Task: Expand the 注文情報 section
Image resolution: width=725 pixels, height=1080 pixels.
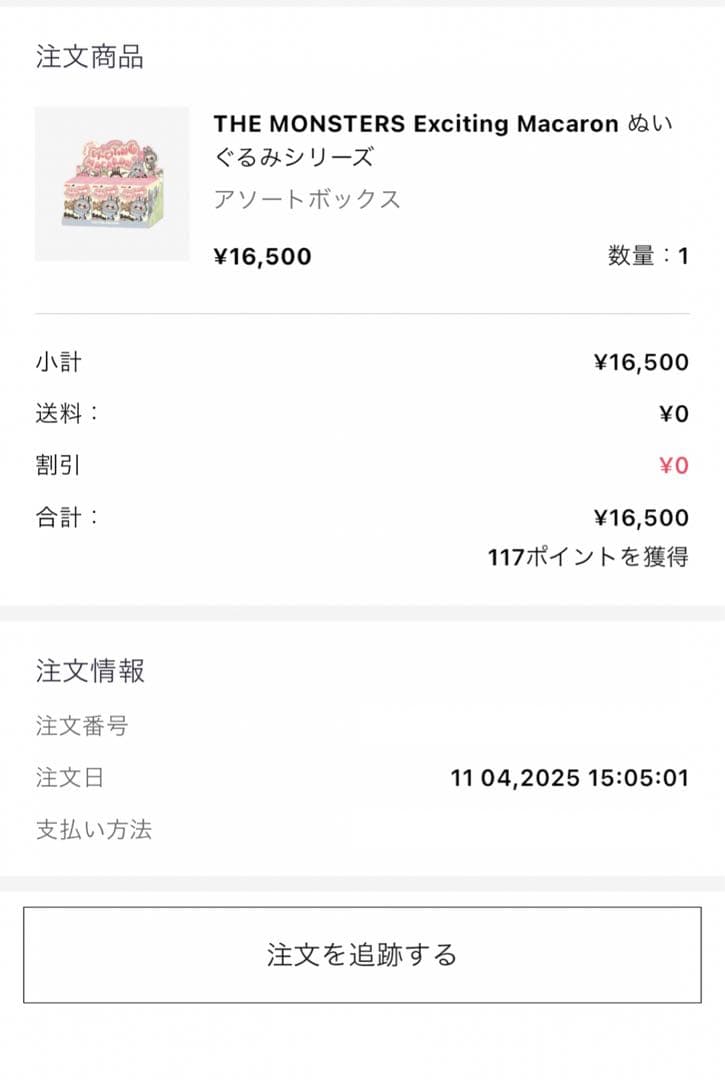Action: pyautogui.click(x=90, y=673)
